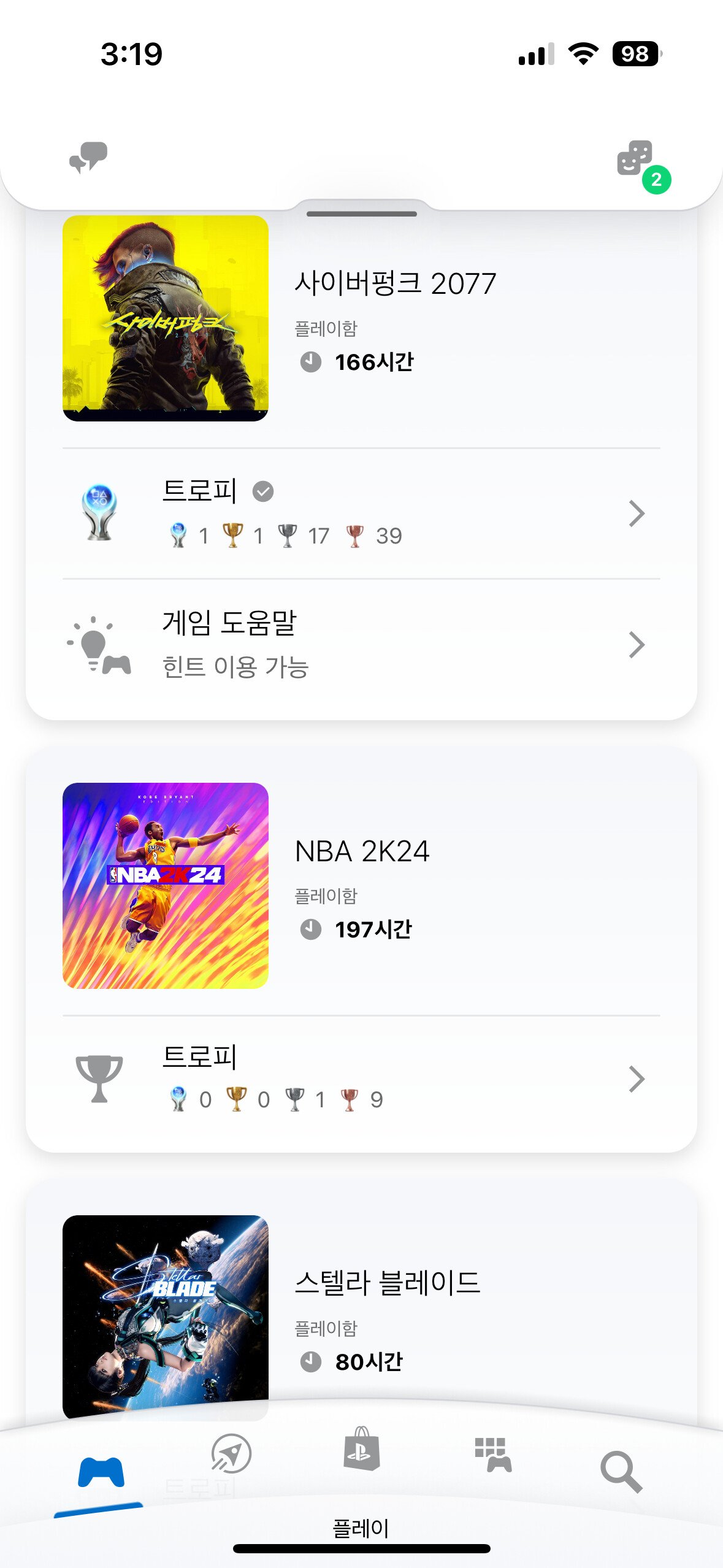This screenshot has height=1568, width=723.
Task: Switch to the Game Library tab
Action: 492,1454
